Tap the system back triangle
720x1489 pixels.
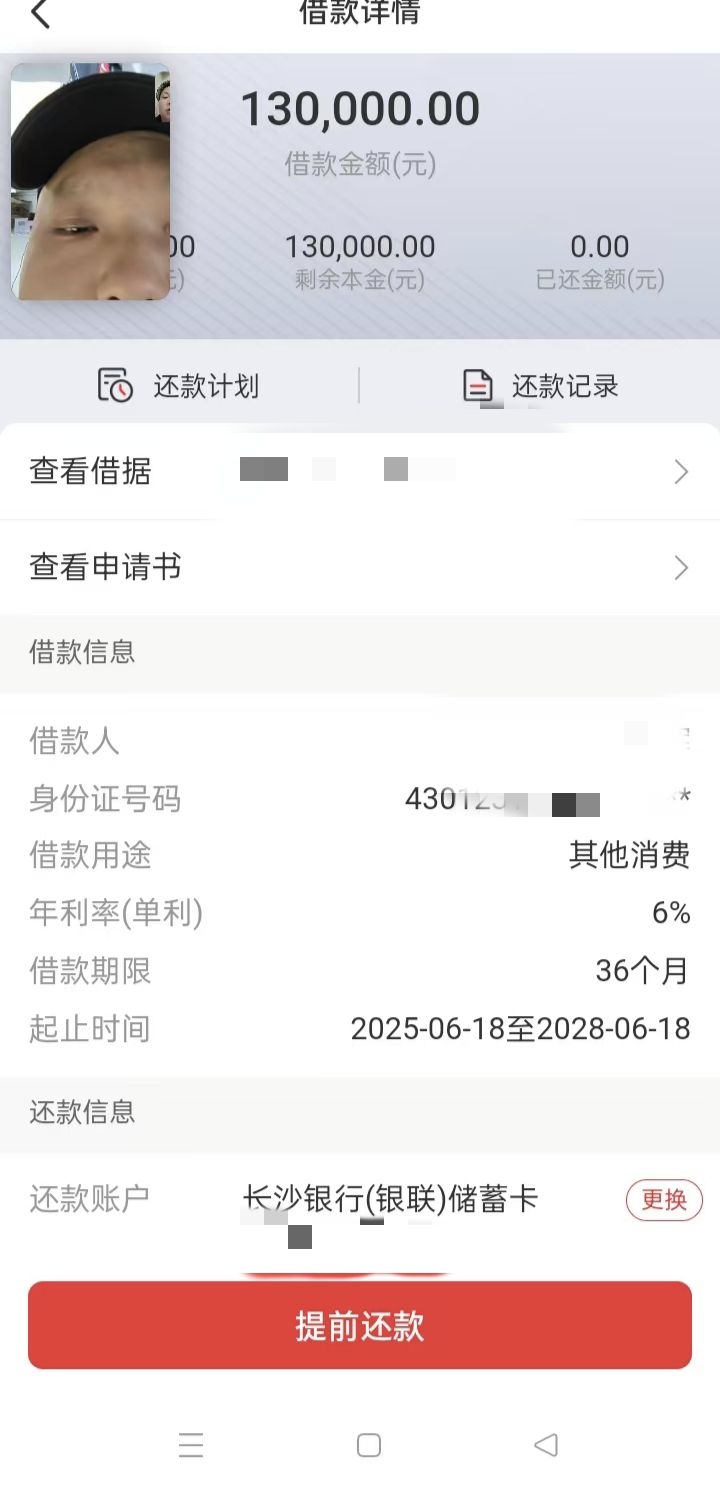(546, 1445)
